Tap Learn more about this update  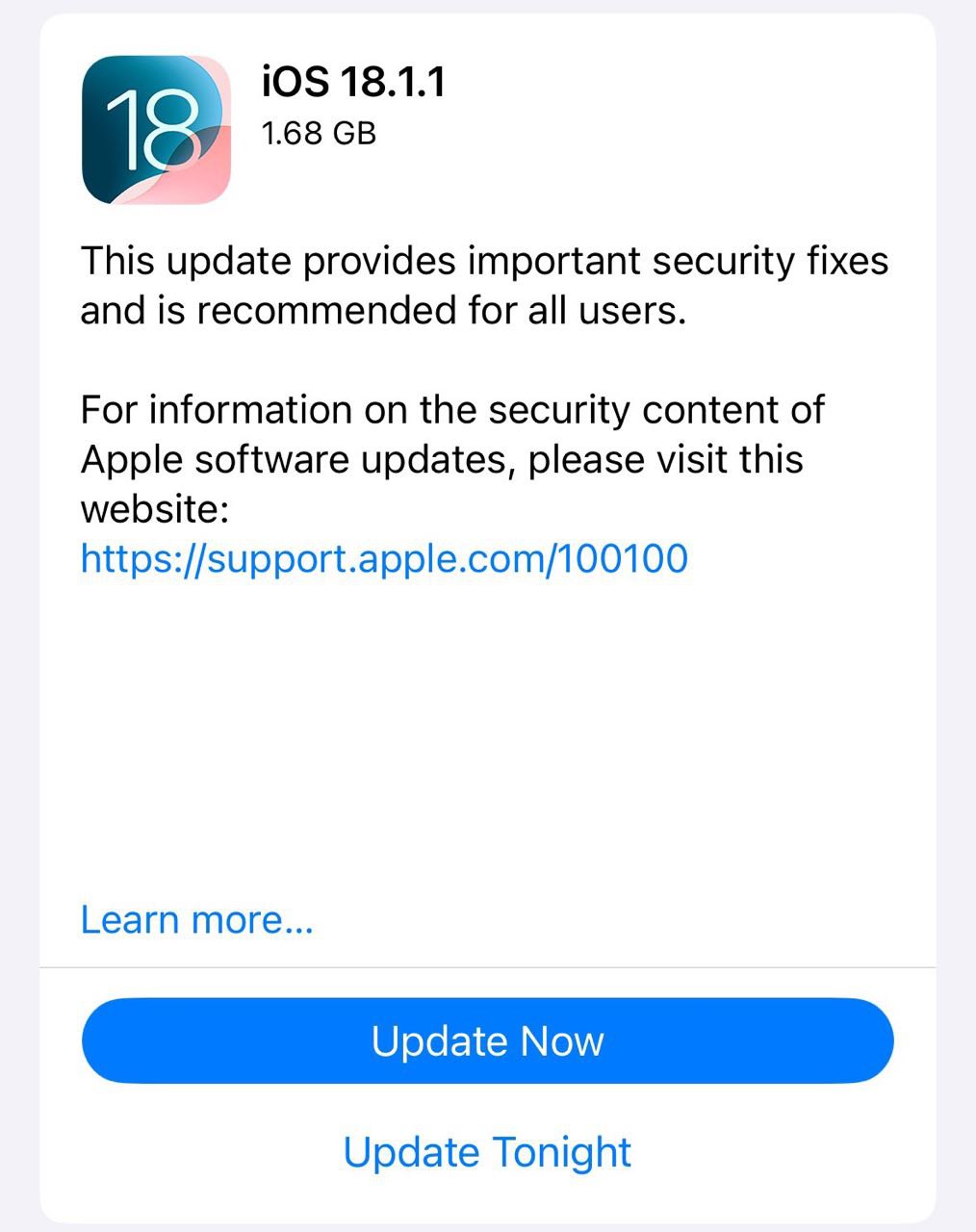tap(196, 920)
